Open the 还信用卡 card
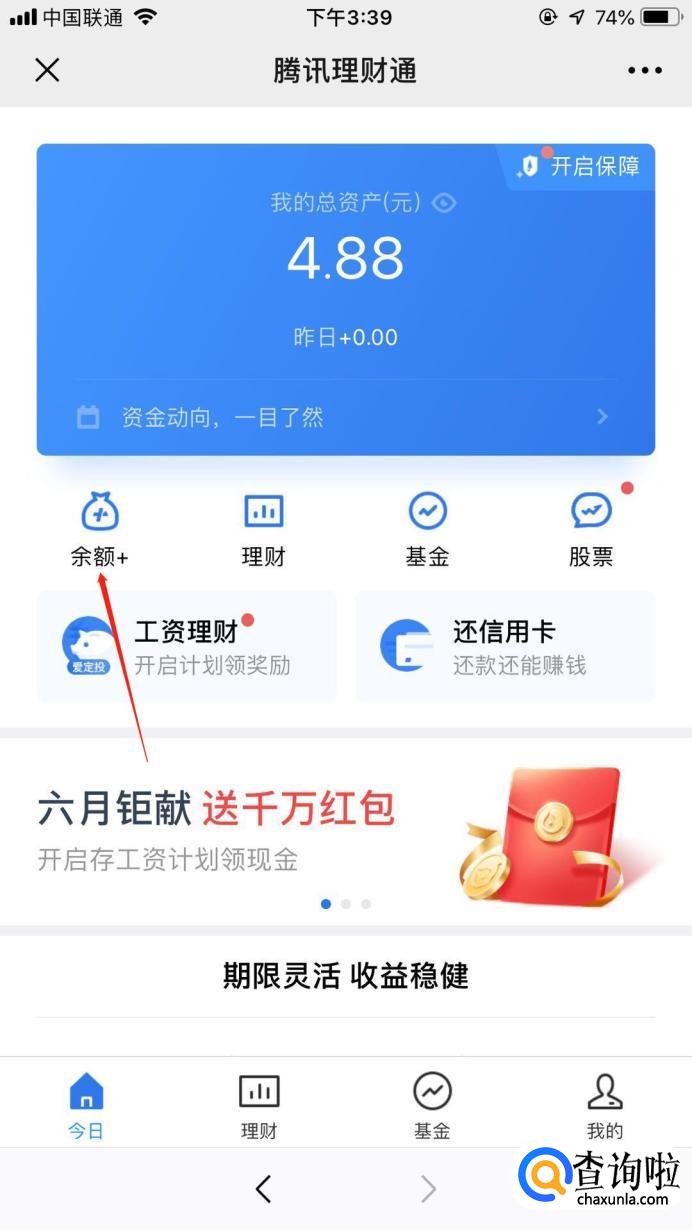The height and width of the screenshot is (1230, 692). click(505, 646)
